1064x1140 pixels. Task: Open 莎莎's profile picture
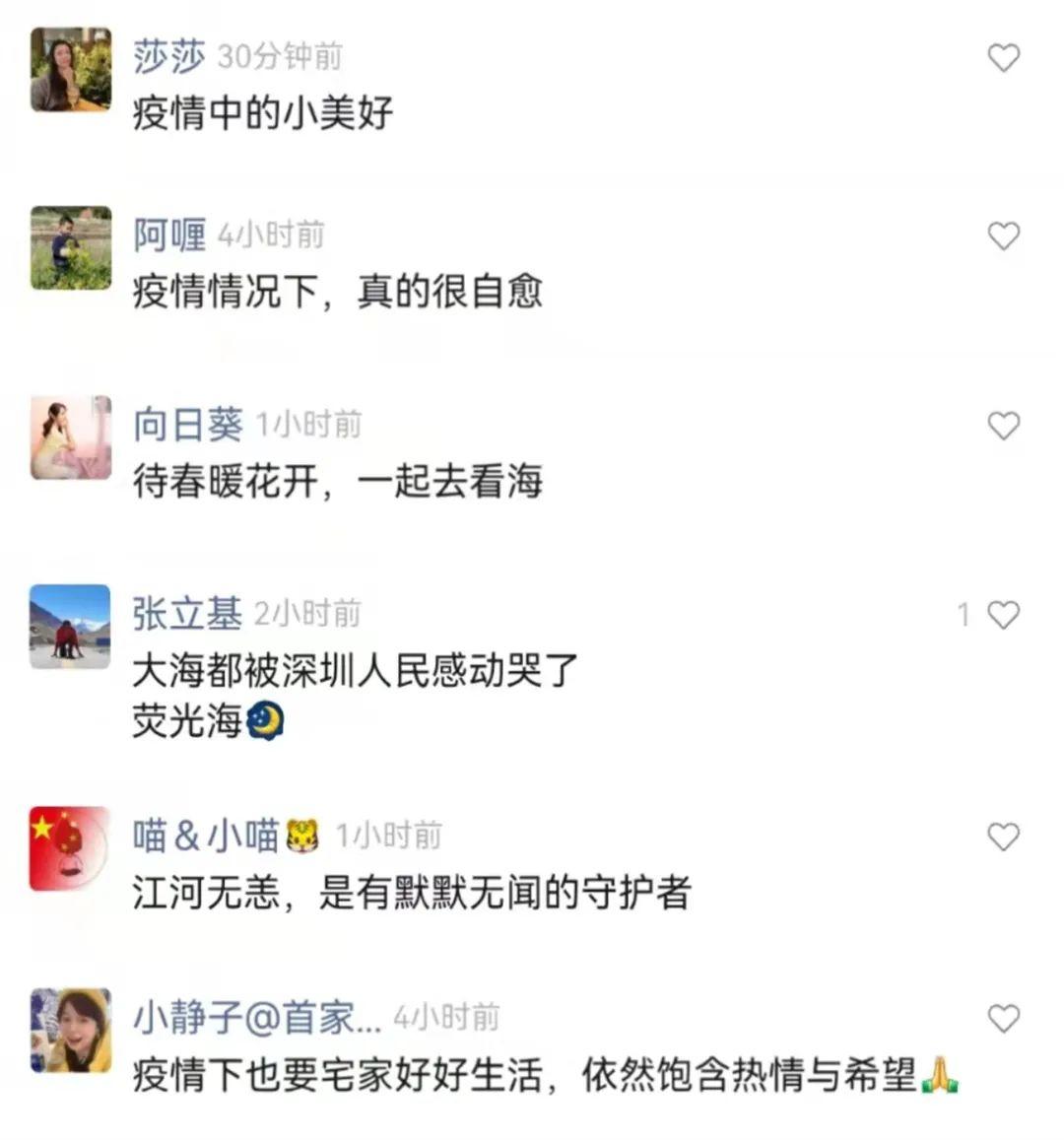70,69
